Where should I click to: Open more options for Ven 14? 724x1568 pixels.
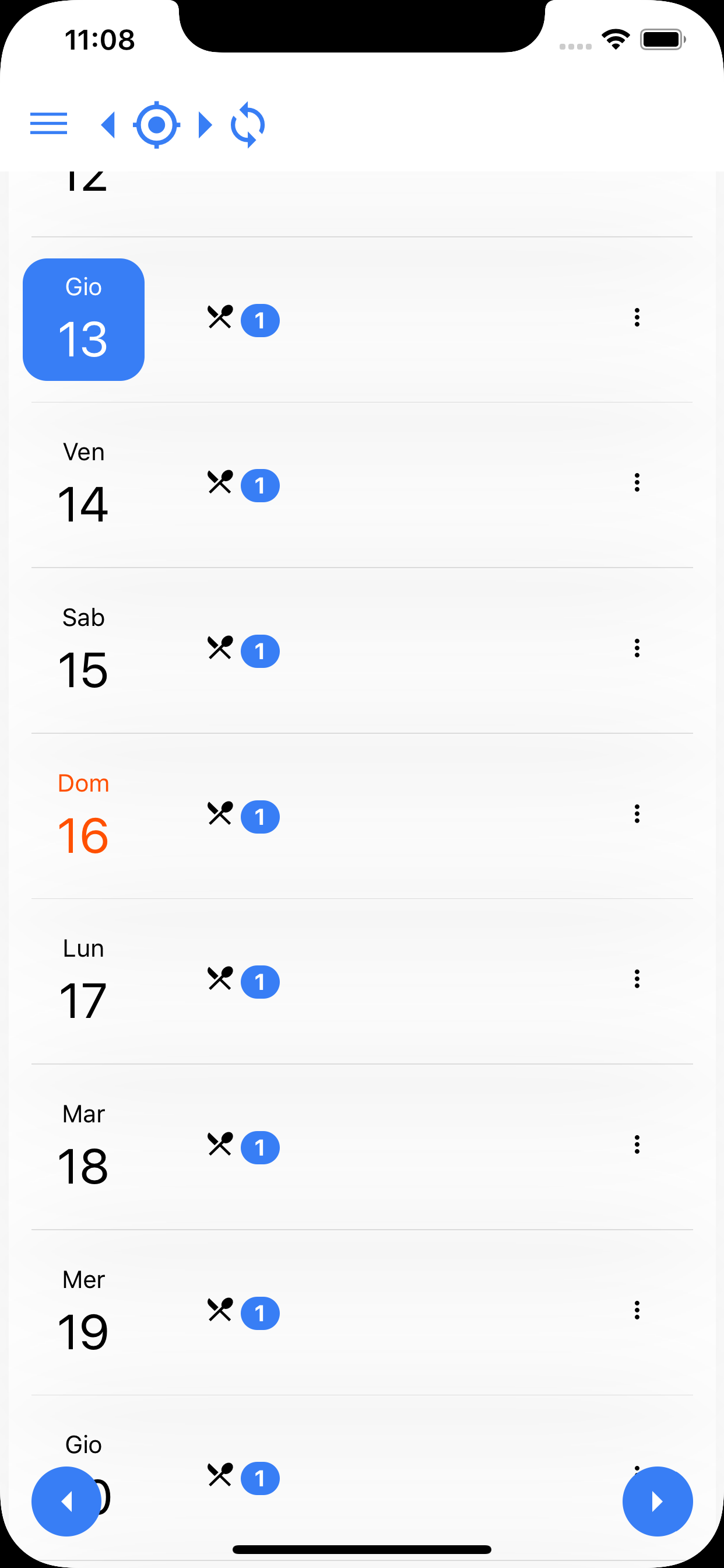[637, 482]
